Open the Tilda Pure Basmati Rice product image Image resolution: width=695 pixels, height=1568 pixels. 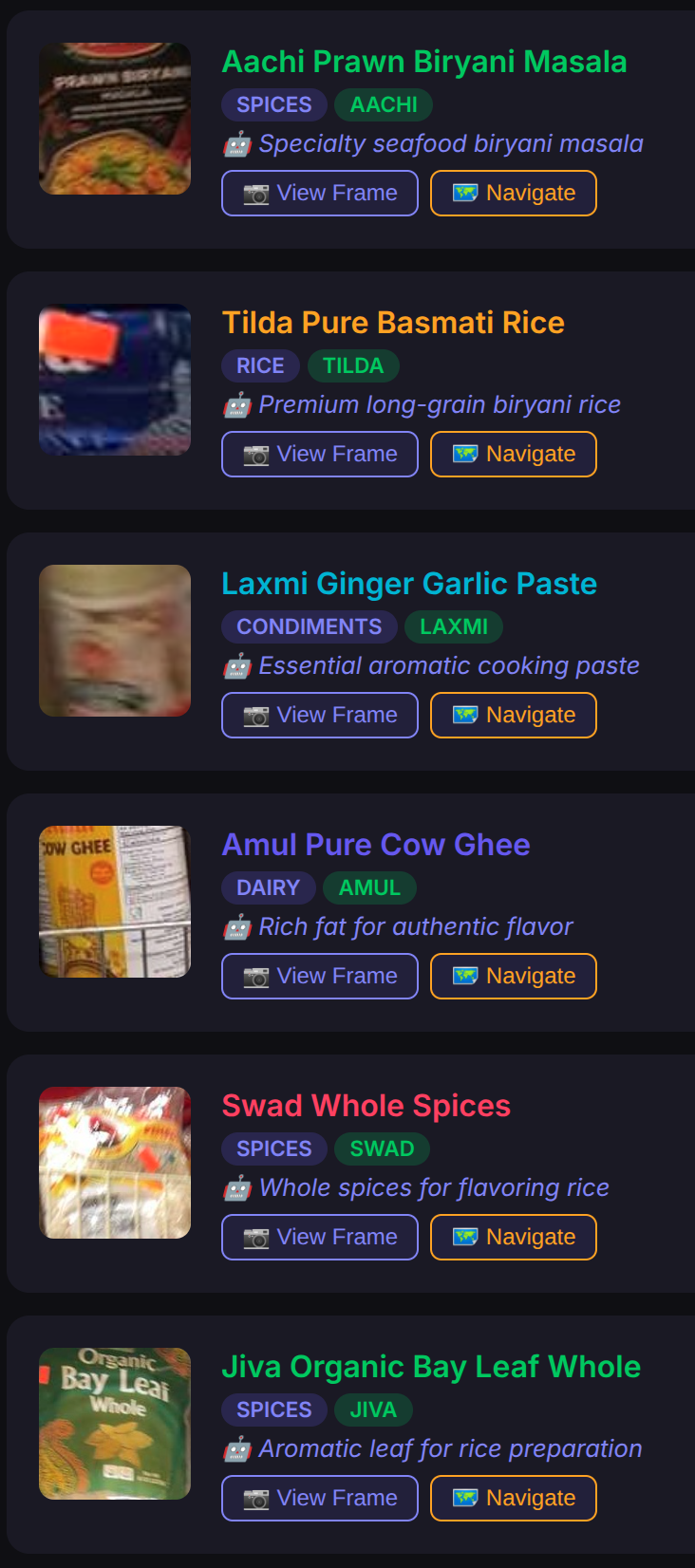click(x=115, y=380)
